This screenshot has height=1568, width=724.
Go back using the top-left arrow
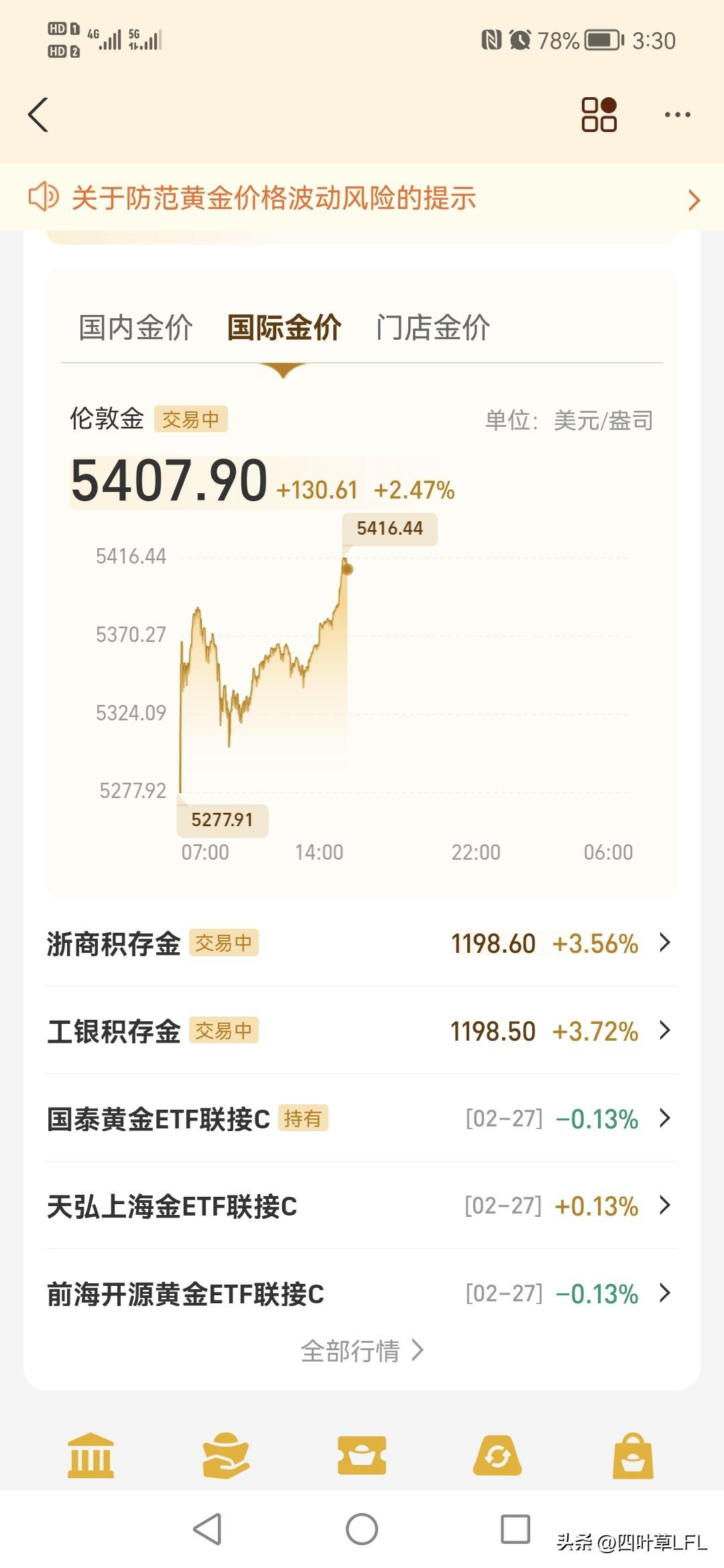tap(38, 115)
